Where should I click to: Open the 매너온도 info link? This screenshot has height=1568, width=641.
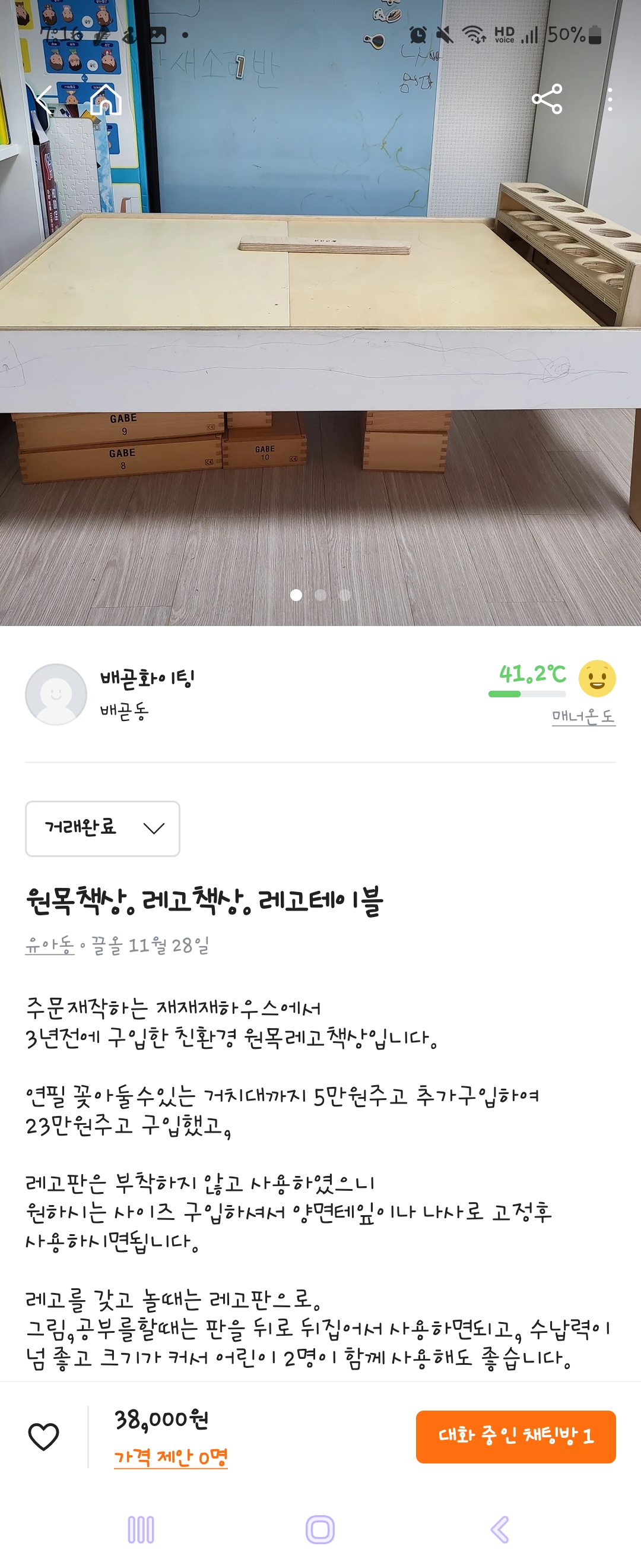583,717
